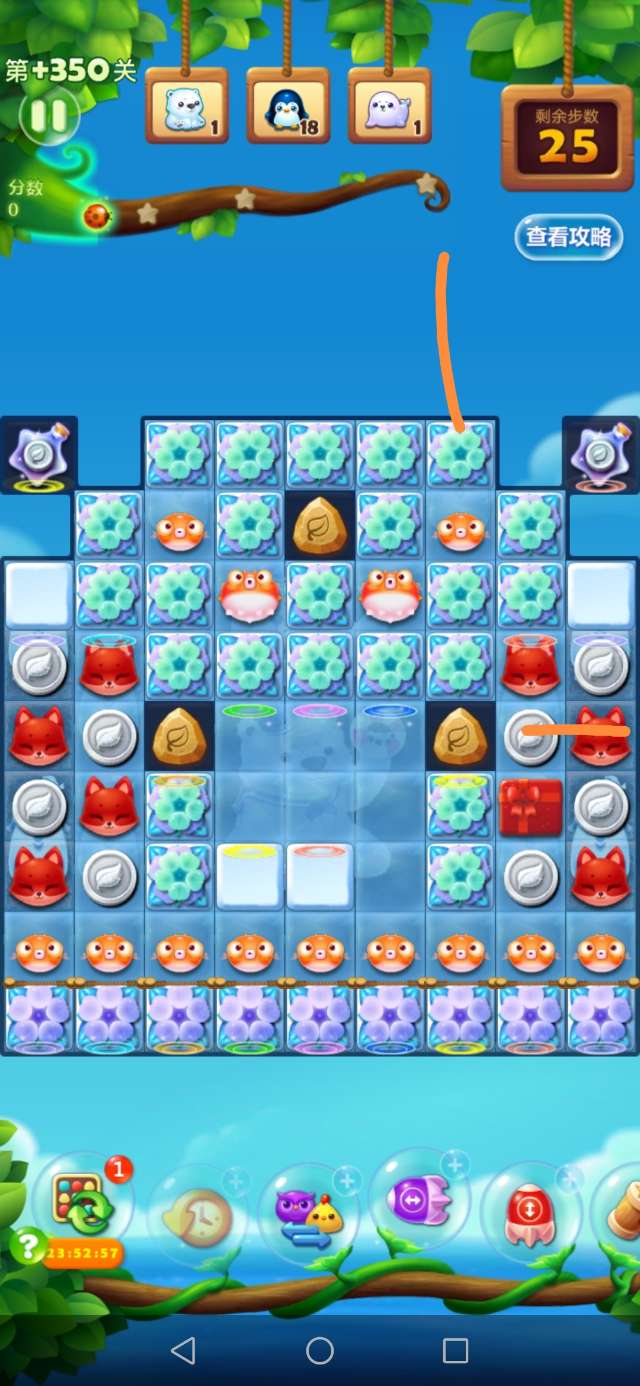Viewport: 640px width, 1386px height.
Task: Select the horizontal rocket booster
Action: pos(418,1198)
